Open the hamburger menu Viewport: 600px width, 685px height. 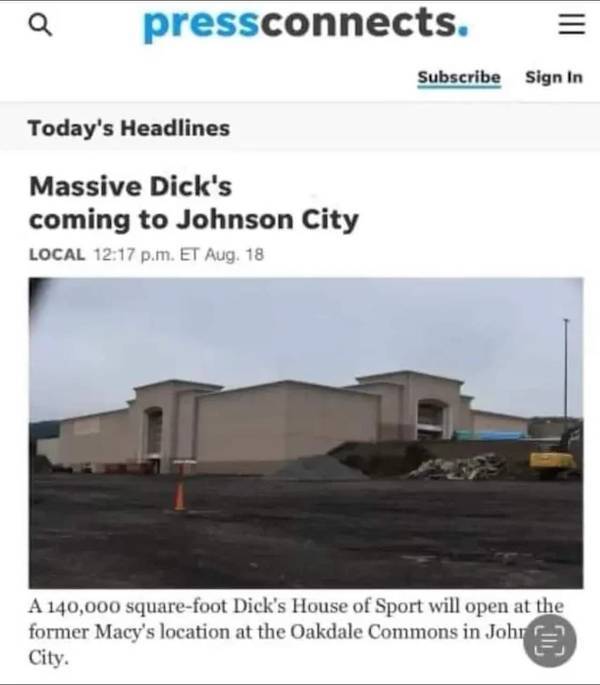[569, 26]
